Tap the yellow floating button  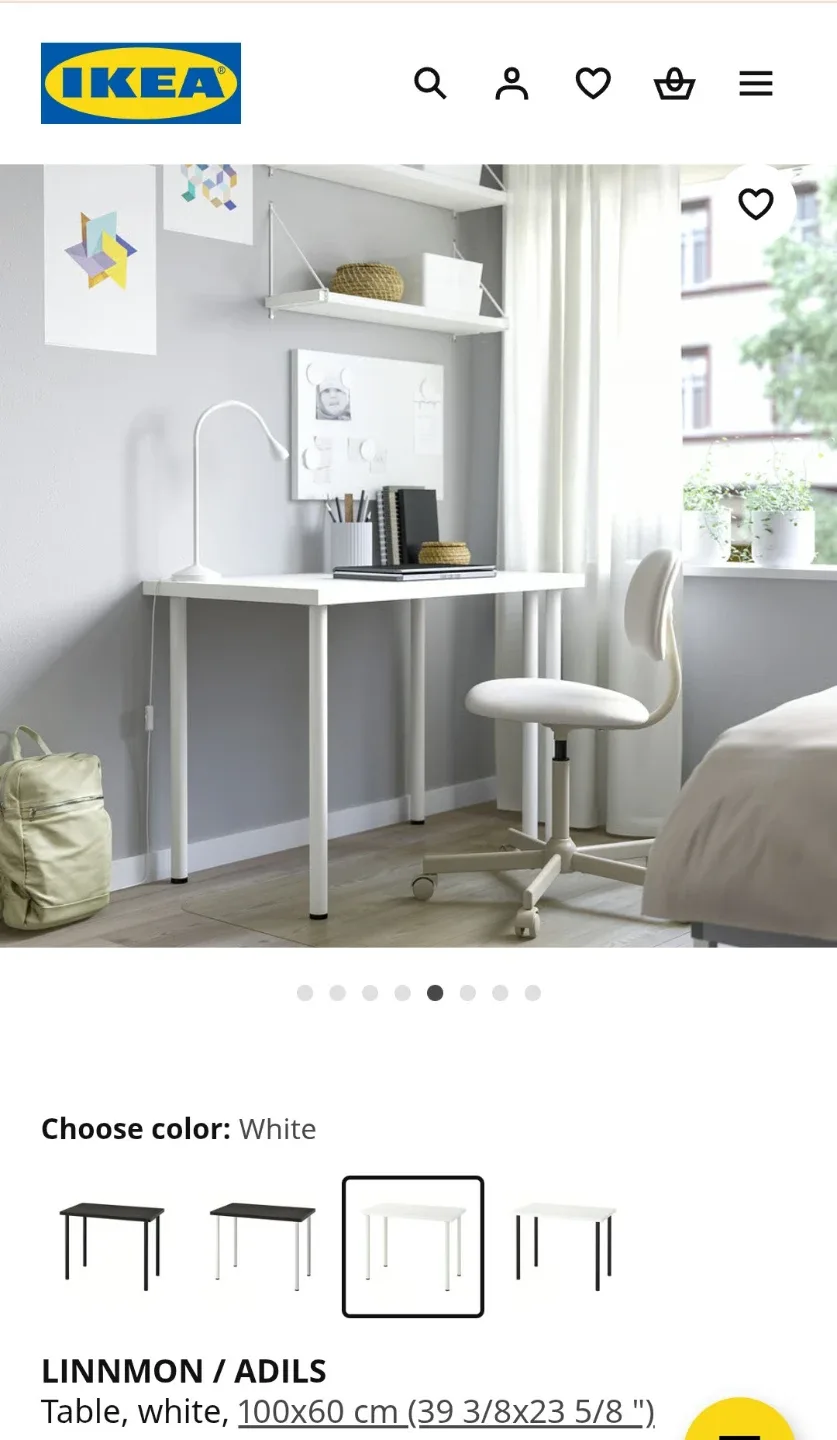point(741,1422)
